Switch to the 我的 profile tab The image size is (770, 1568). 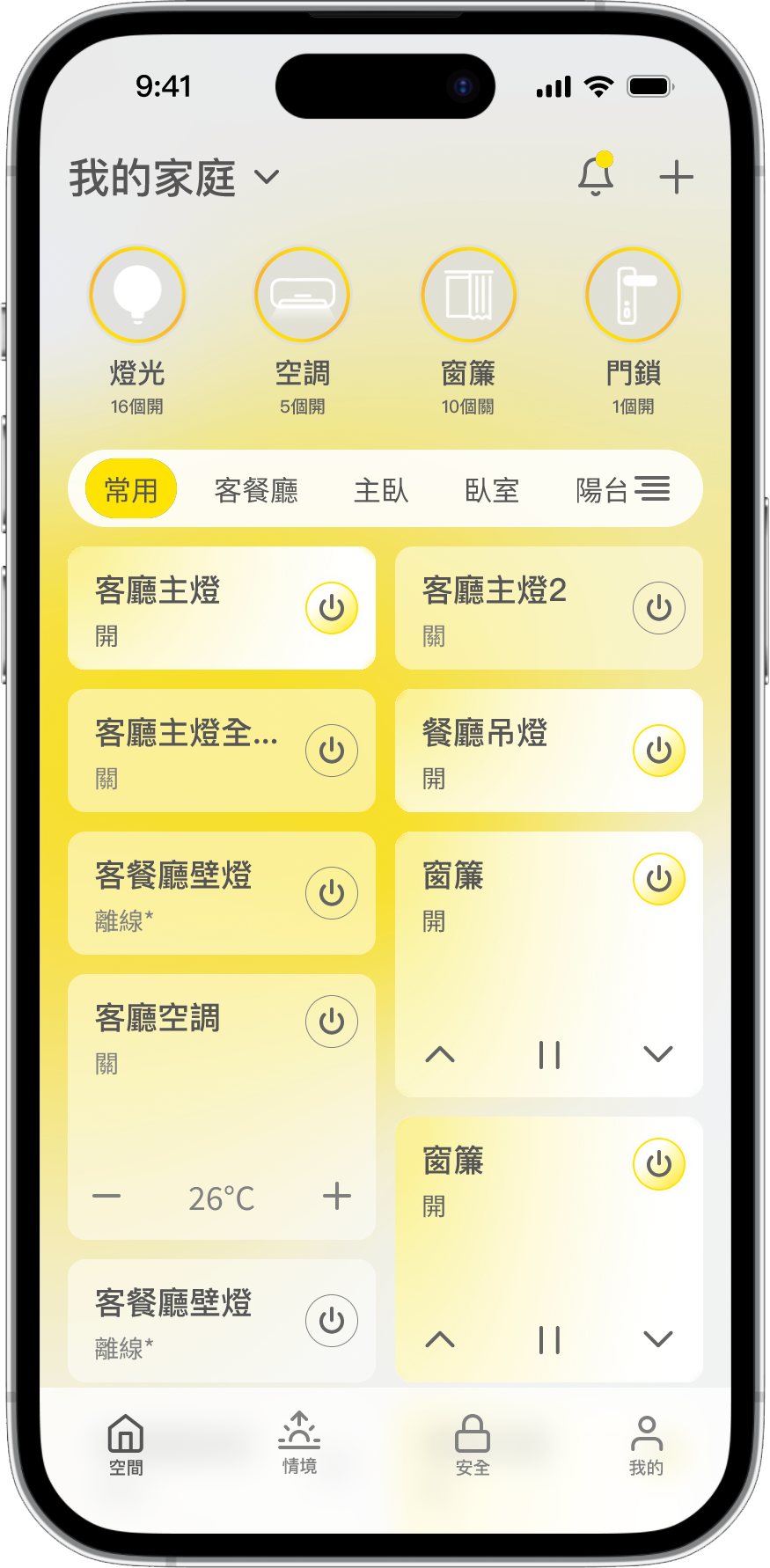646,1443
